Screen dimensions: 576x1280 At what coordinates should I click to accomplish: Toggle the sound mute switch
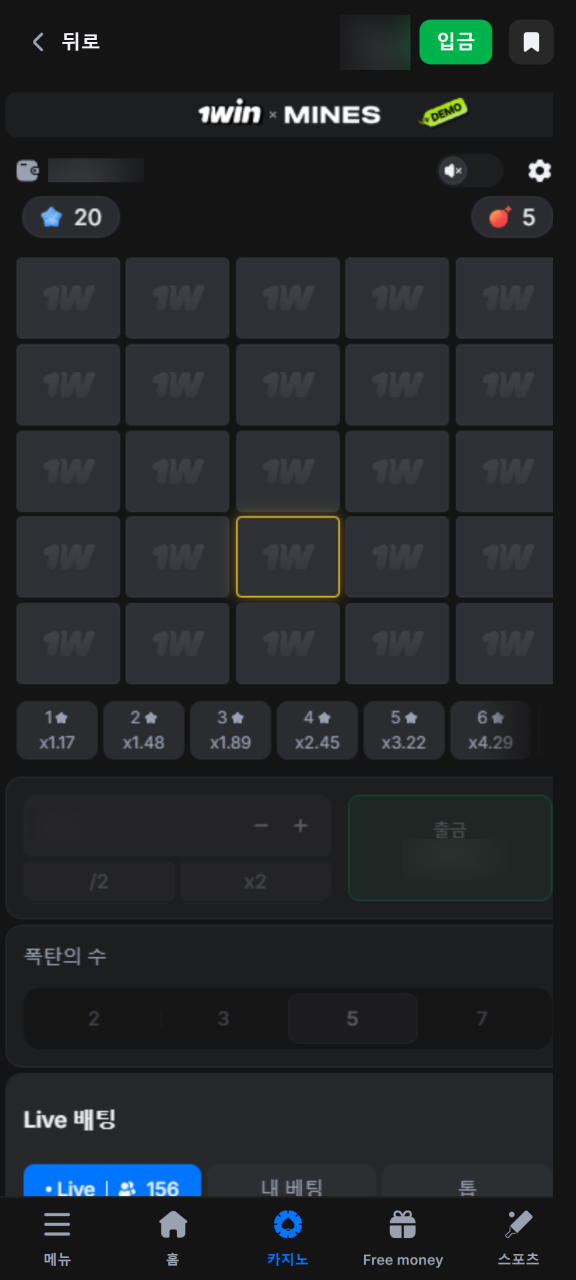470,171
